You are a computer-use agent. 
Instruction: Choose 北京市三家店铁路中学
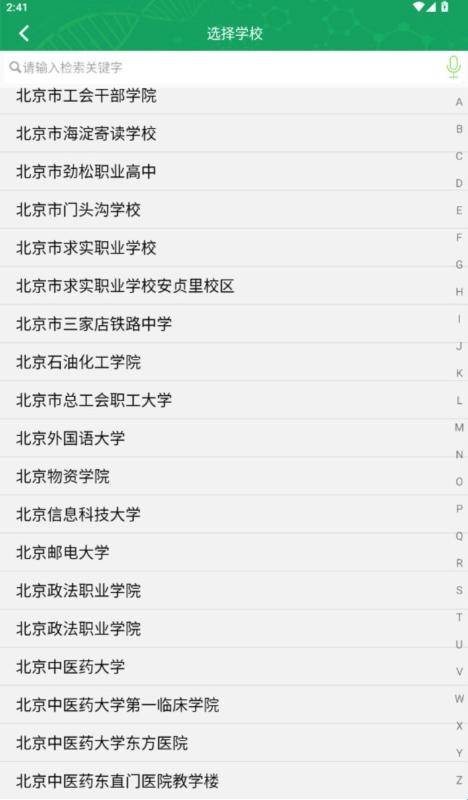[x=225, y=324]
